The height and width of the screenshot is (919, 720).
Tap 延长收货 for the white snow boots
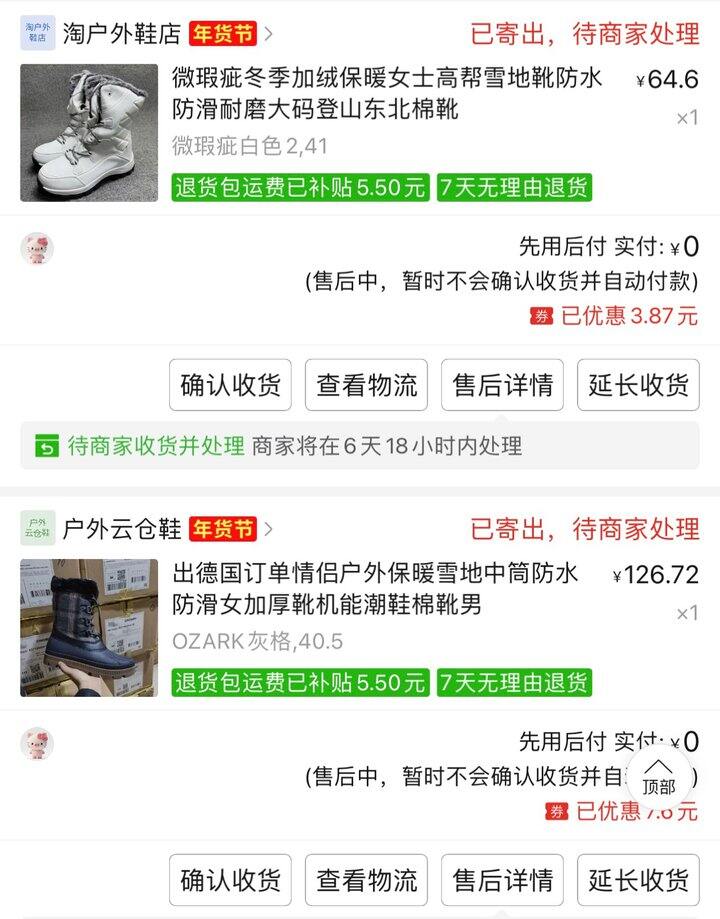[638, 385]
